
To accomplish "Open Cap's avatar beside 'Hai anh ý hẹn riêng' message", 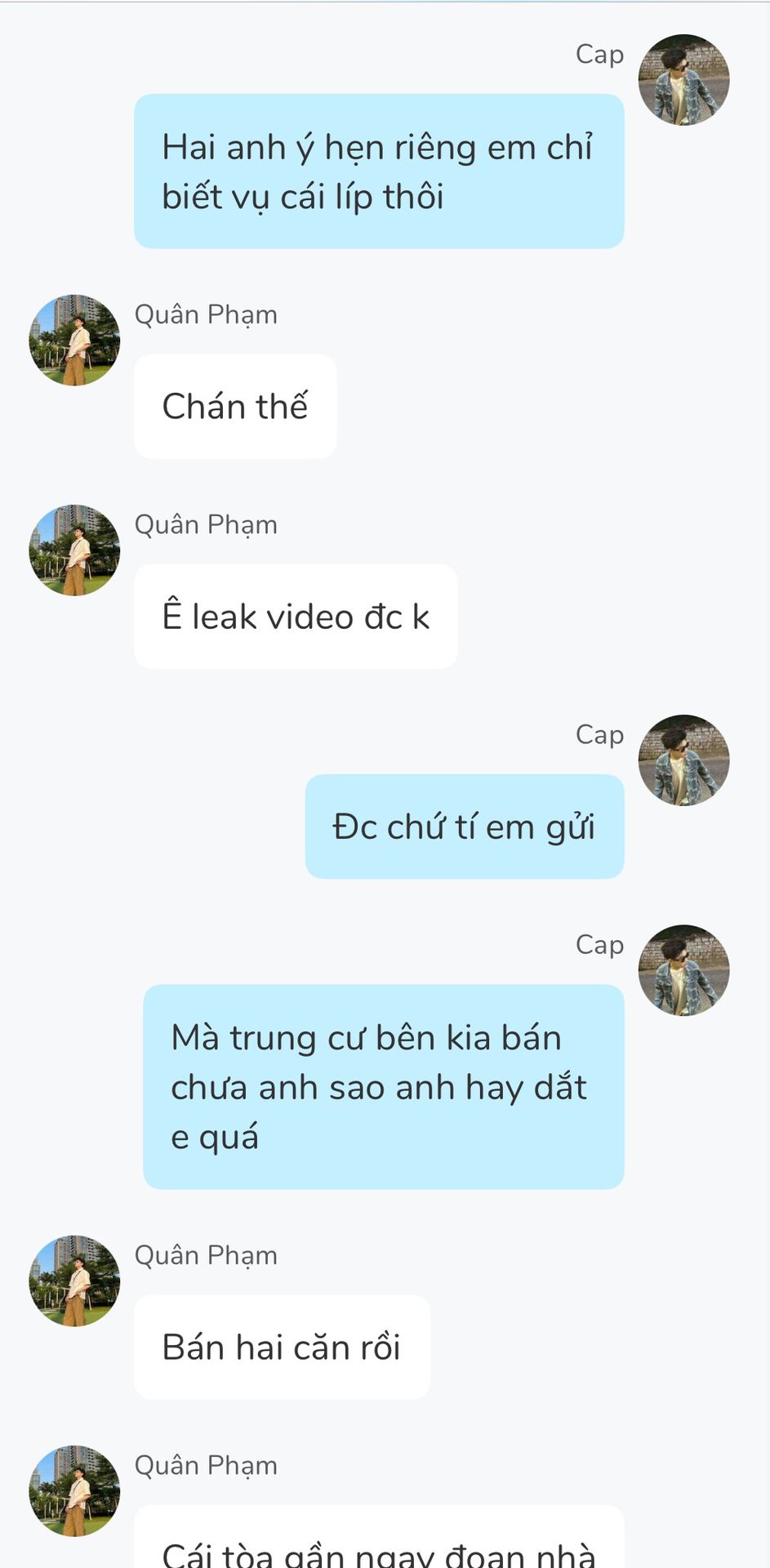I will pyautogui.click(x=683, y=80).
